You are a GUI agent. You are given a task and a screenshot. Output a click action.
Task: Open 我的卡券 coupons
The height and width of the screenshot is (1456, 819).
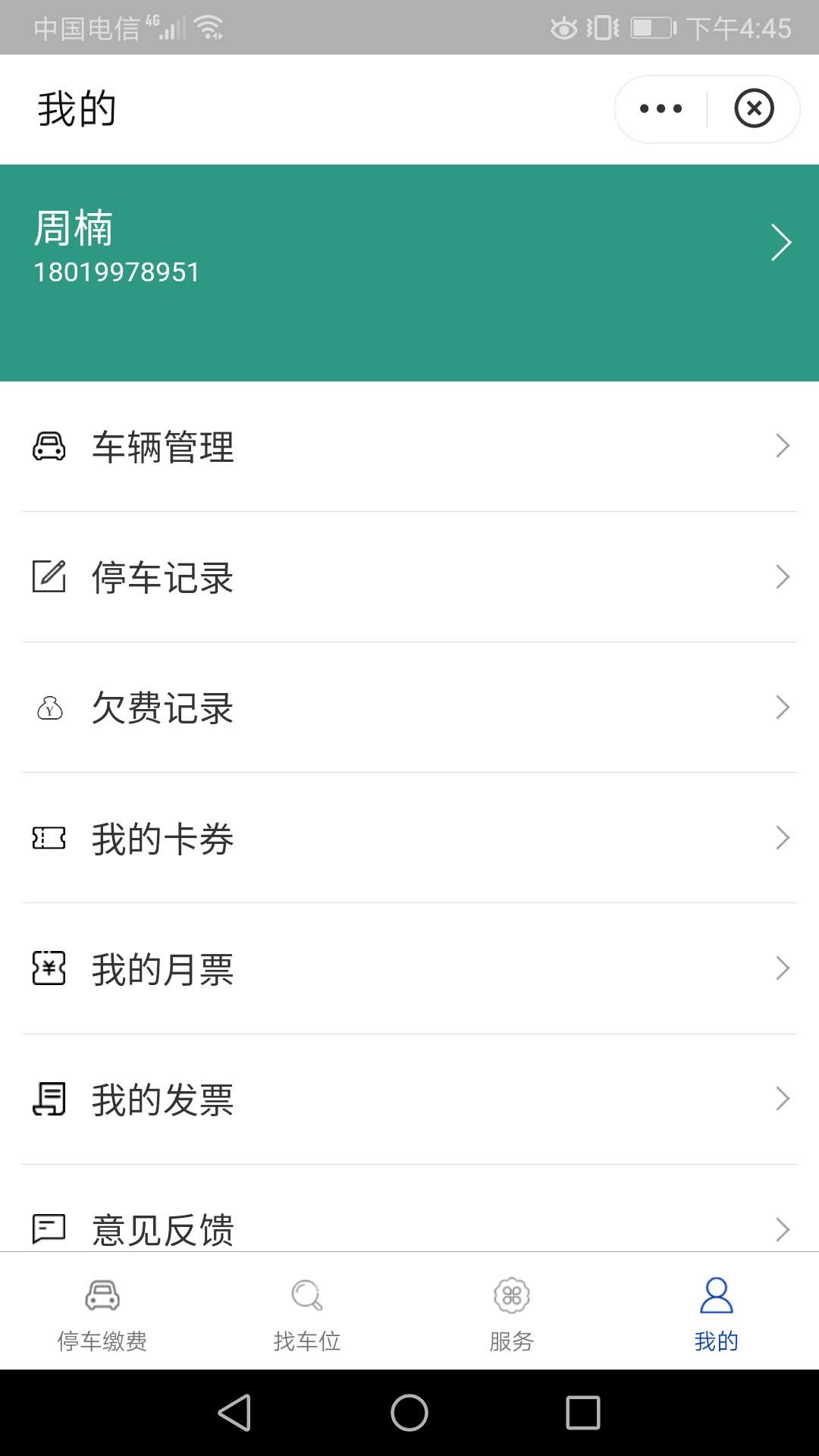point(409,838)
